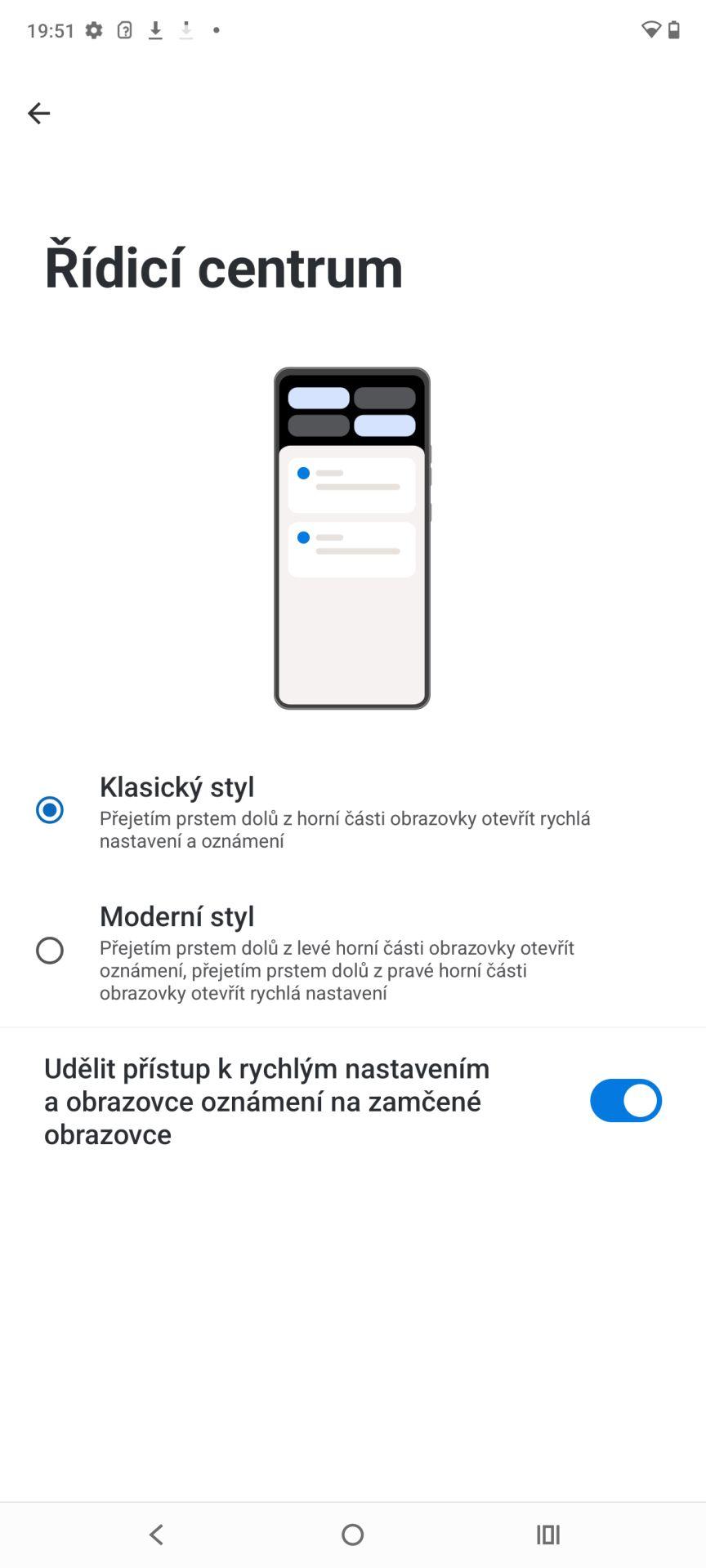
Task: Open recent apps from navigation bar
Action: pos(548,1535)
